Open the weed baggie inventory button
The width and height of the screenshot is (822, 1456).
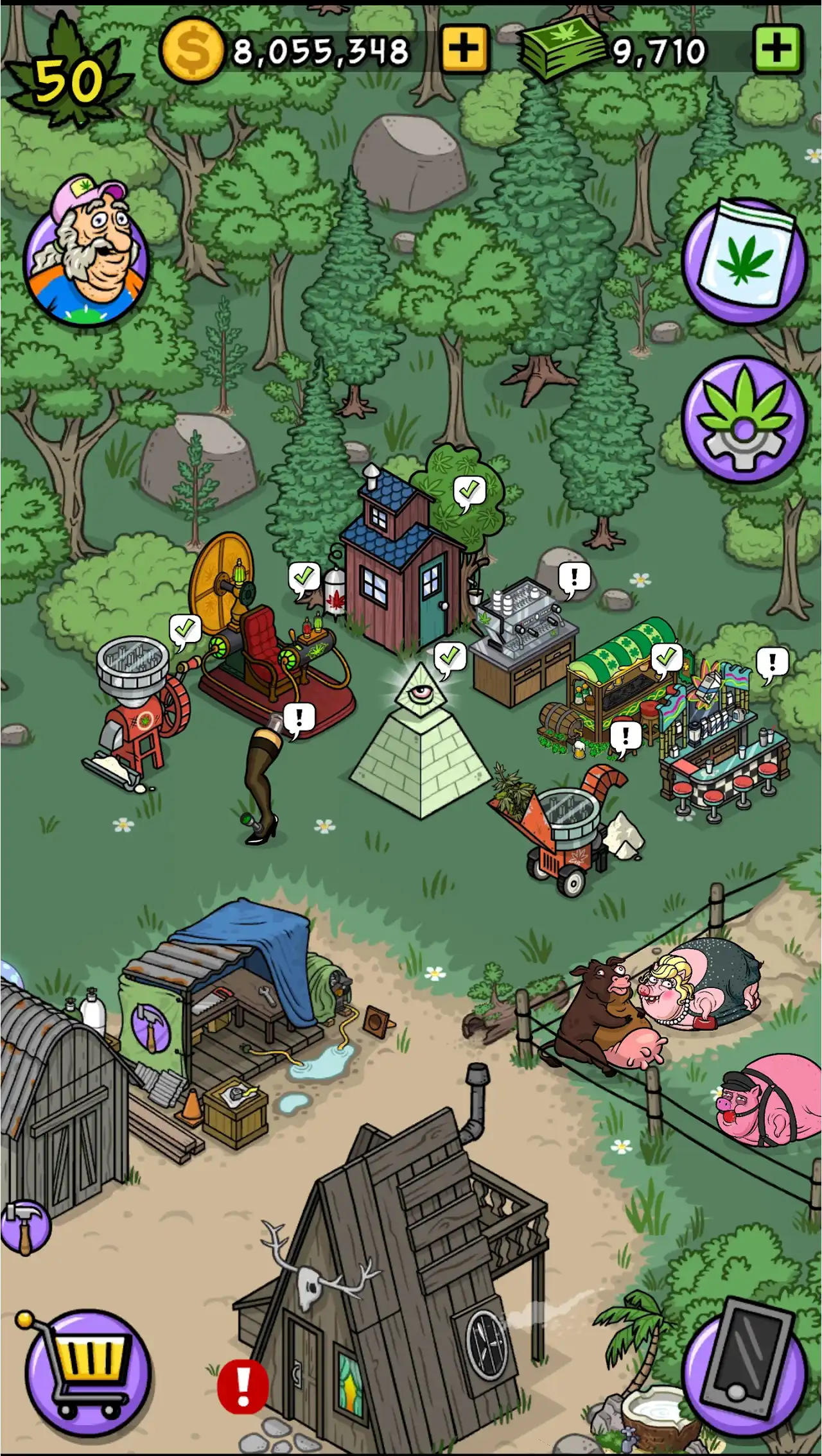pyautogui.click(x=744, y=260)
